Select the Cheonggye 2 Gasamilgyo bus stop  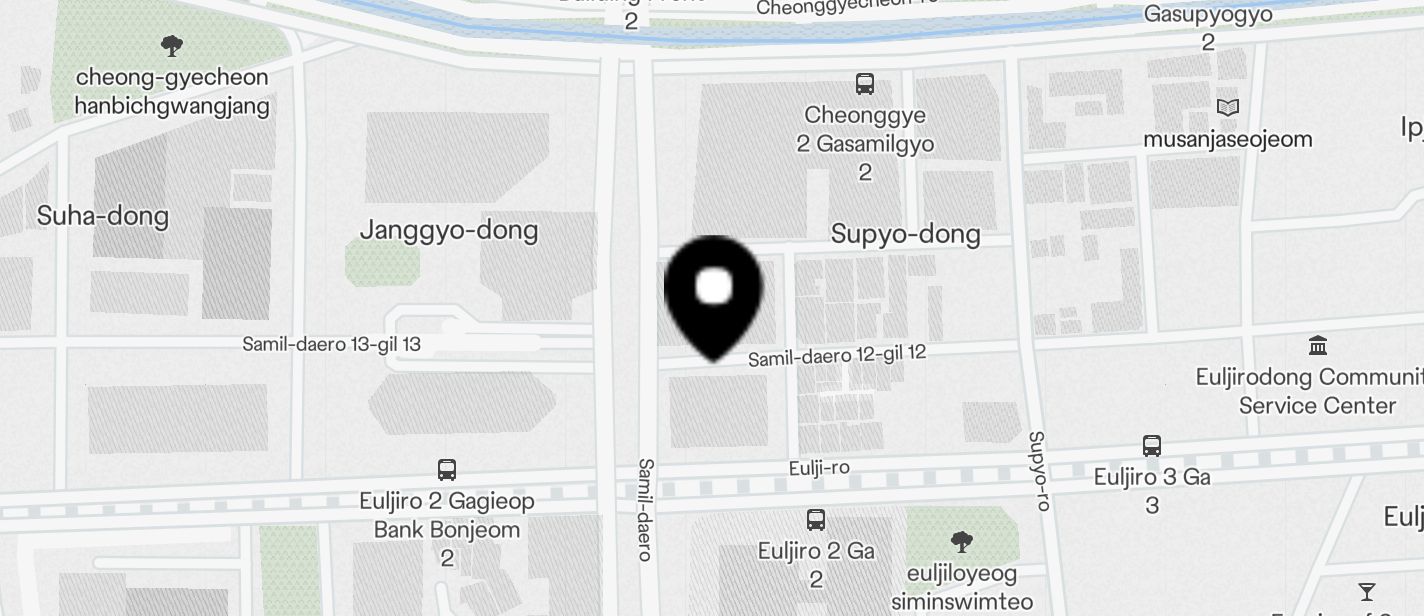pos(865,84)
